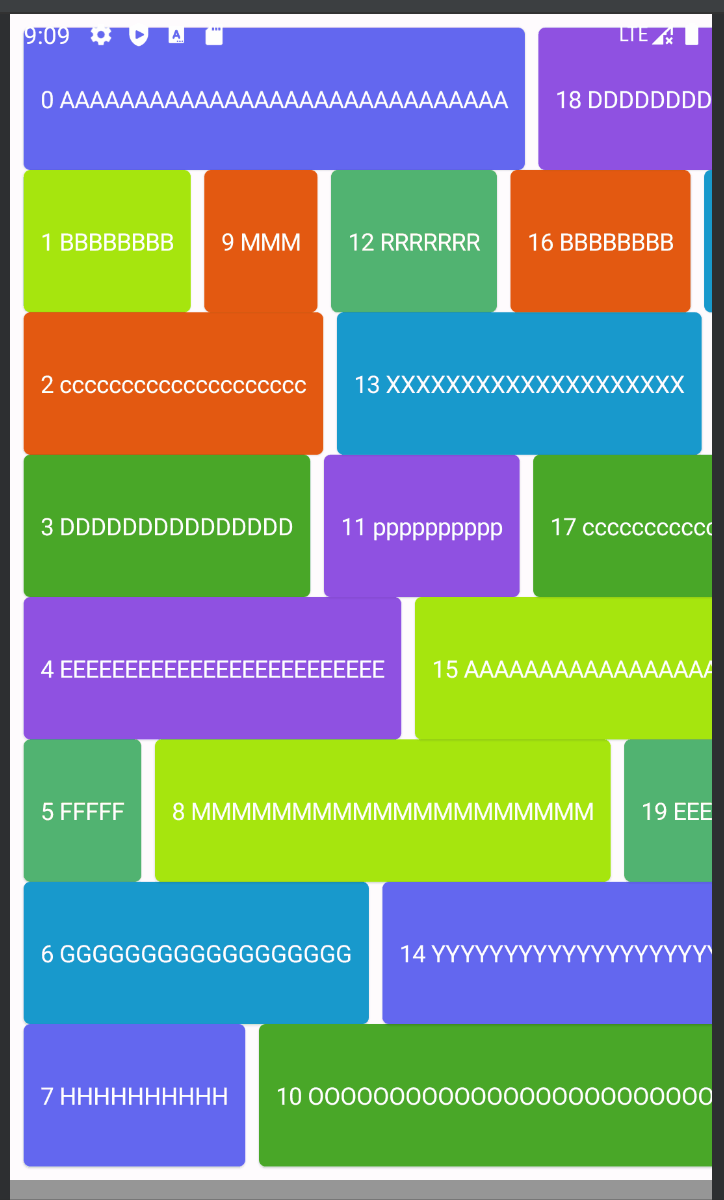Open the 5 FFFFF card

(82, 811)
